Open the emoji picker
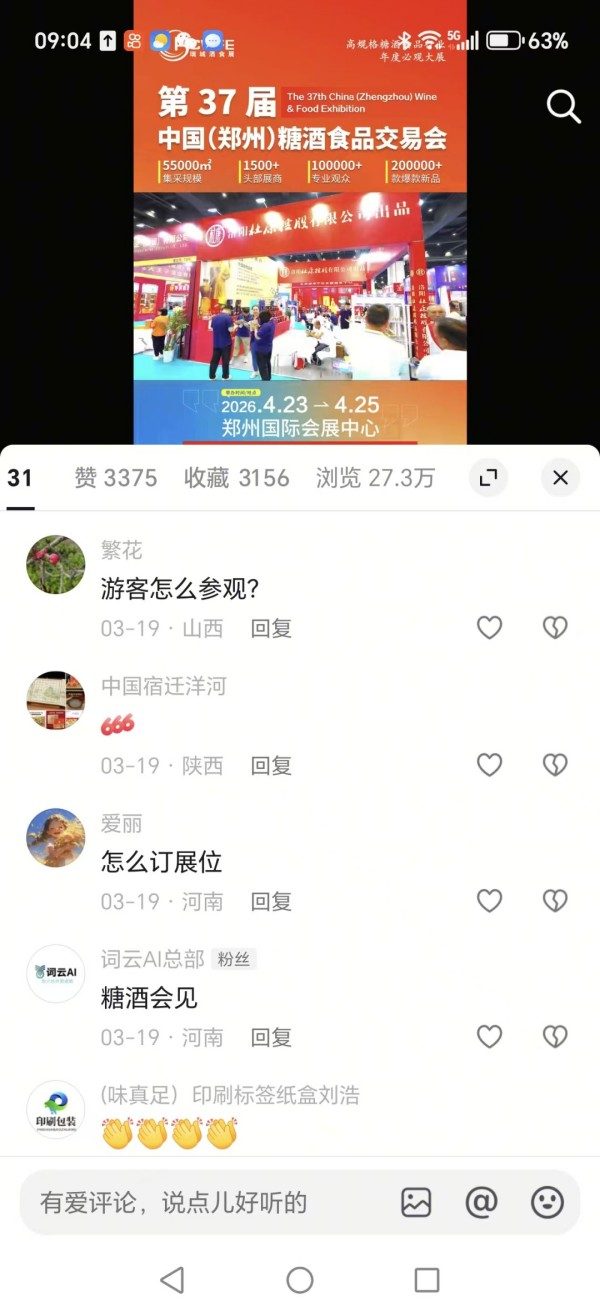This screenshot has height=1312, width=600. click(x=547, y=1202)
